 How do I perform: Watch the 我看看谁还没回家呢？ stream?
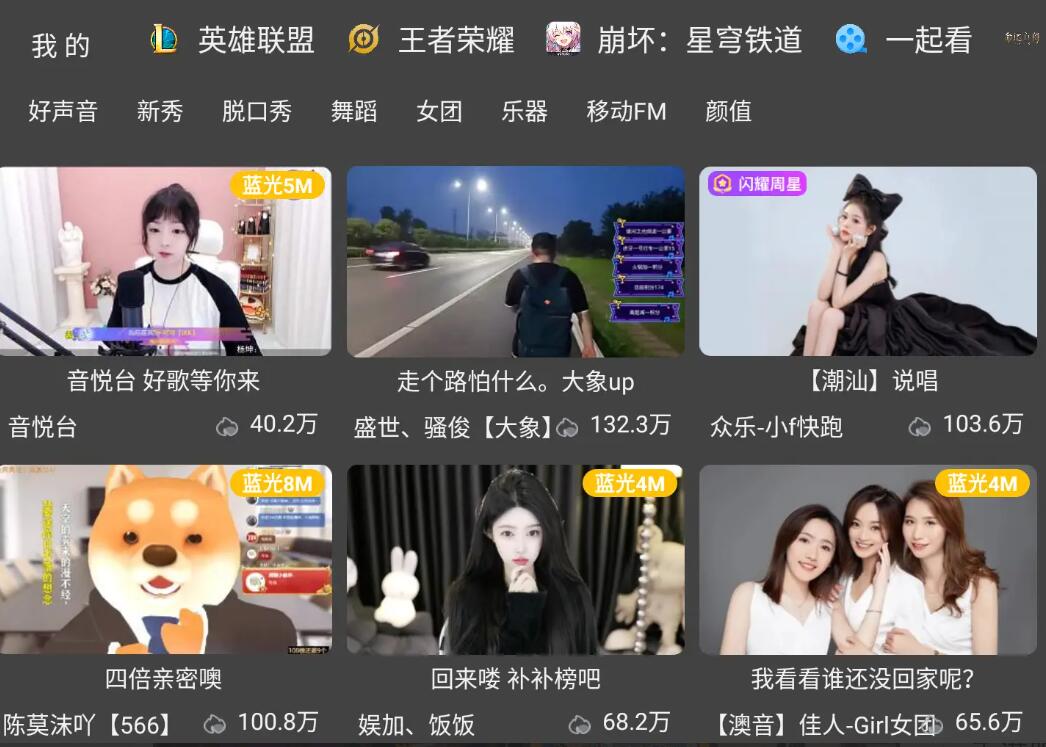click(867, 560)
